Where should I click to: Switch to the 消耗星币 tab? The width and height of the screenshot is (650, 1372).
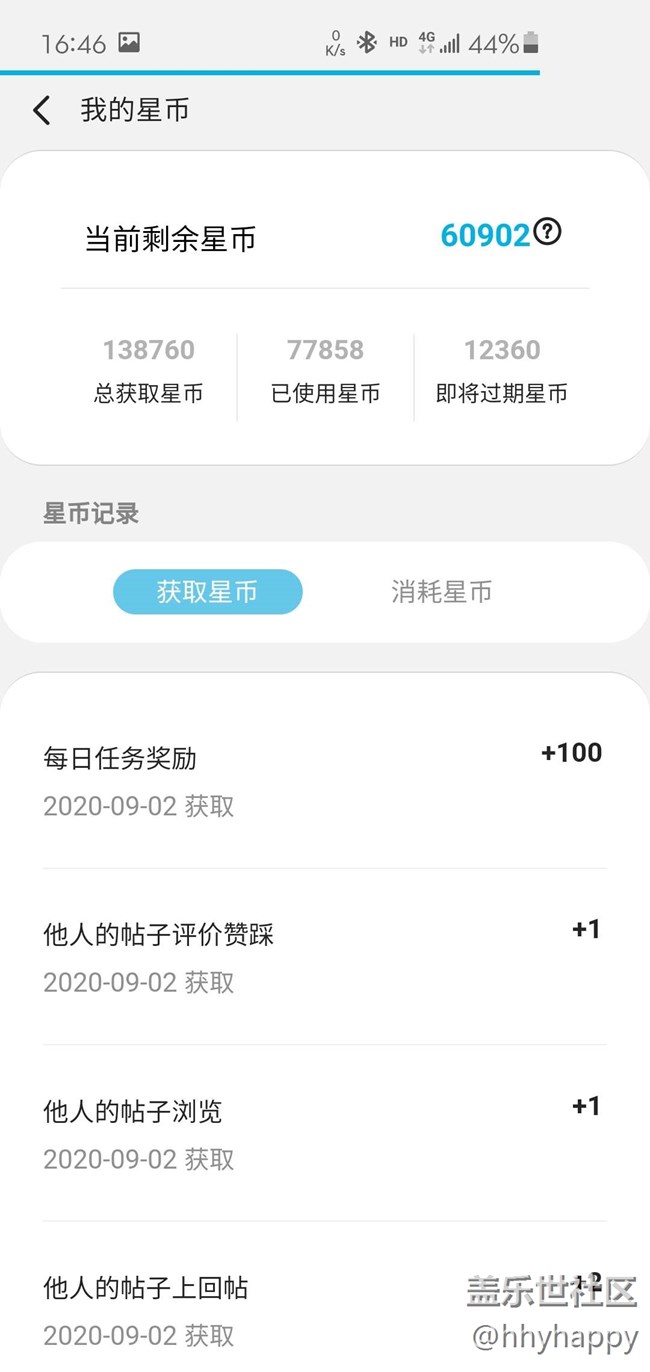441,592
